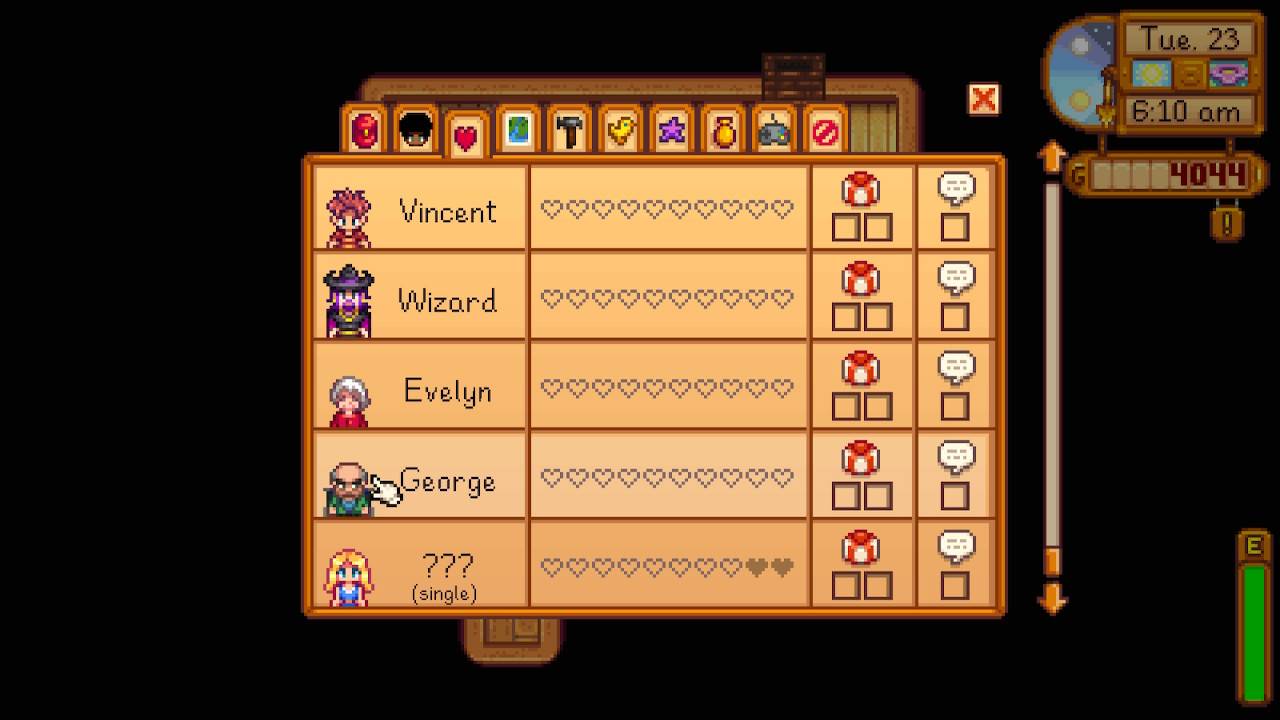Open the options gamepad tab
Screen dimensions: 1280x720
click(x=775, y=130)
